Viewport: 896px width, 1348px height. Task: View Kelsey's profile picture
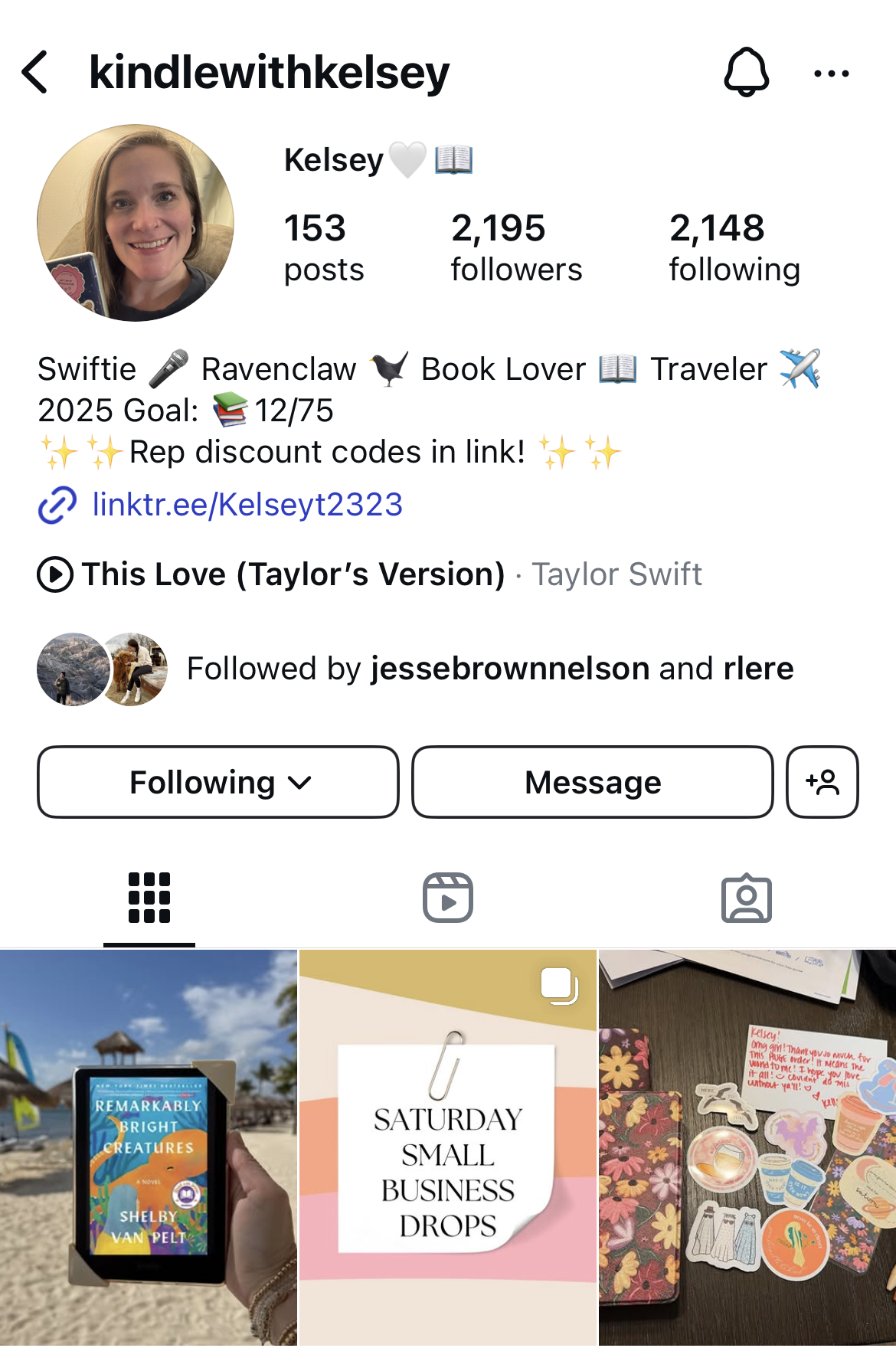pos(136,223)
